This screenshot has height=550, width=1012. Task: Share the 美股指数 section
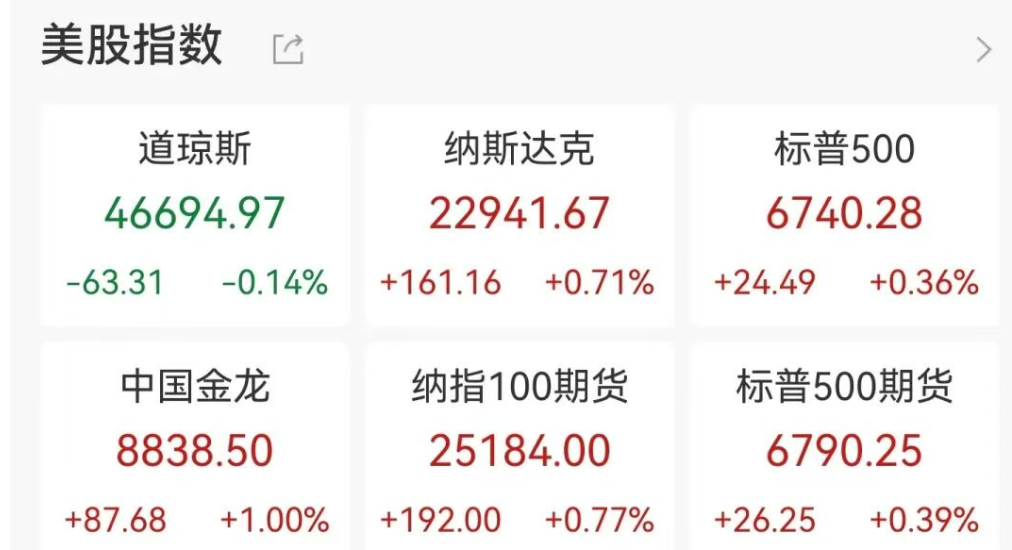point(288,49)
